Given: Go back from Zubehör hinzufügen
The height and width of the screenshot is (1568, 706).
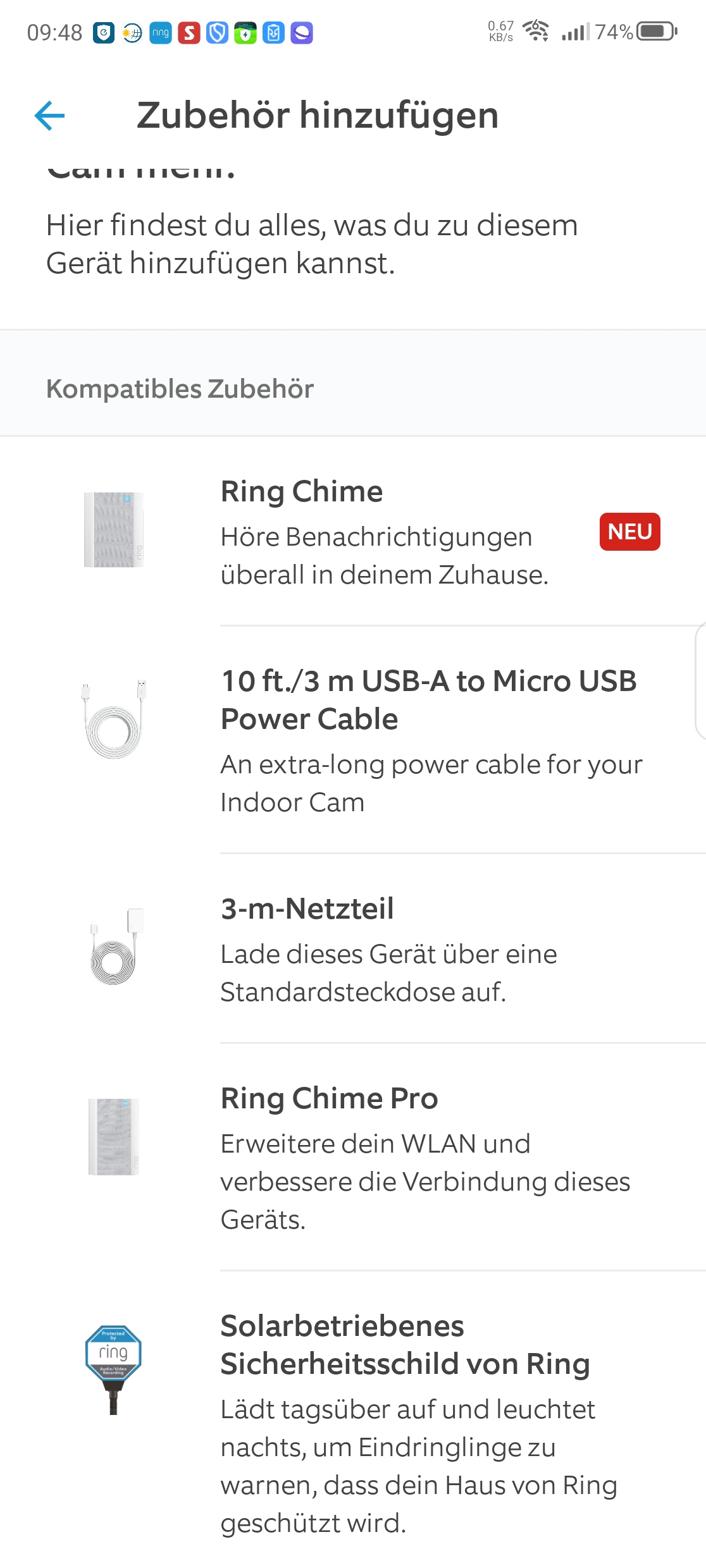Looking at the screenshot, I should (49, 116).
